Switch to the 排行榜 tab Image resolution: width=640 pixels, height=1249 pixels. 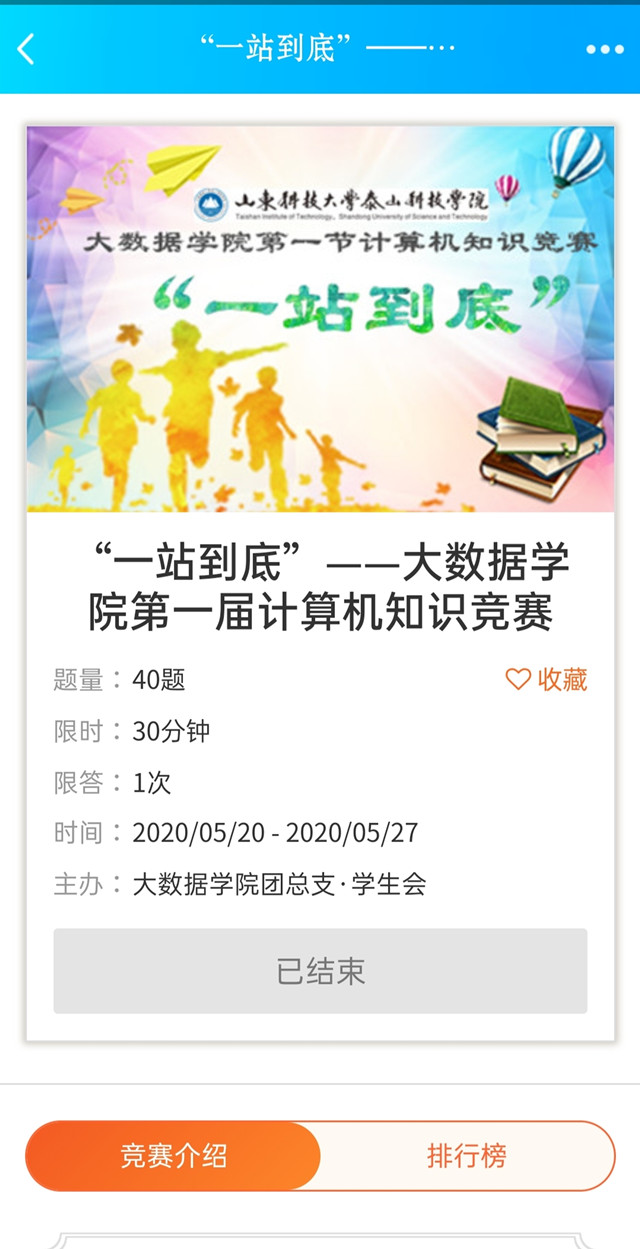click(x=467, y=1156)
